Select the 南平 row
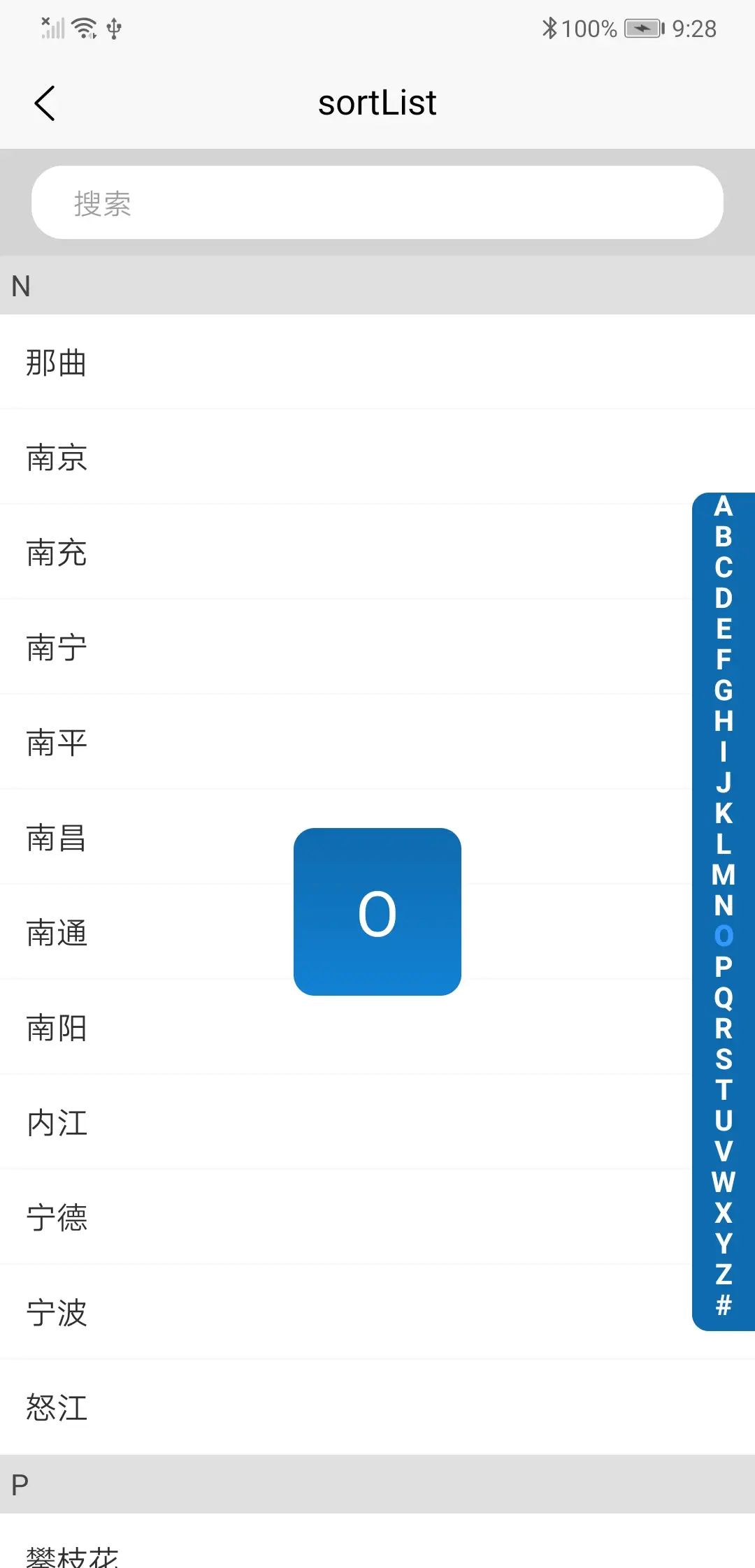Viewport: 755px width, 1568px height. 56,743
